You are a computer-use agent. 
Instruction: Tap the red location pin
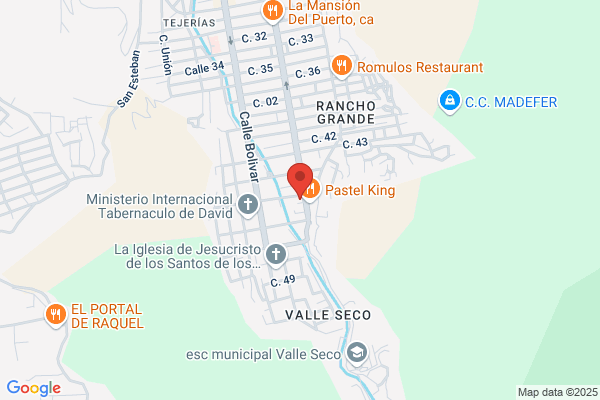click(x=300, y=181)
